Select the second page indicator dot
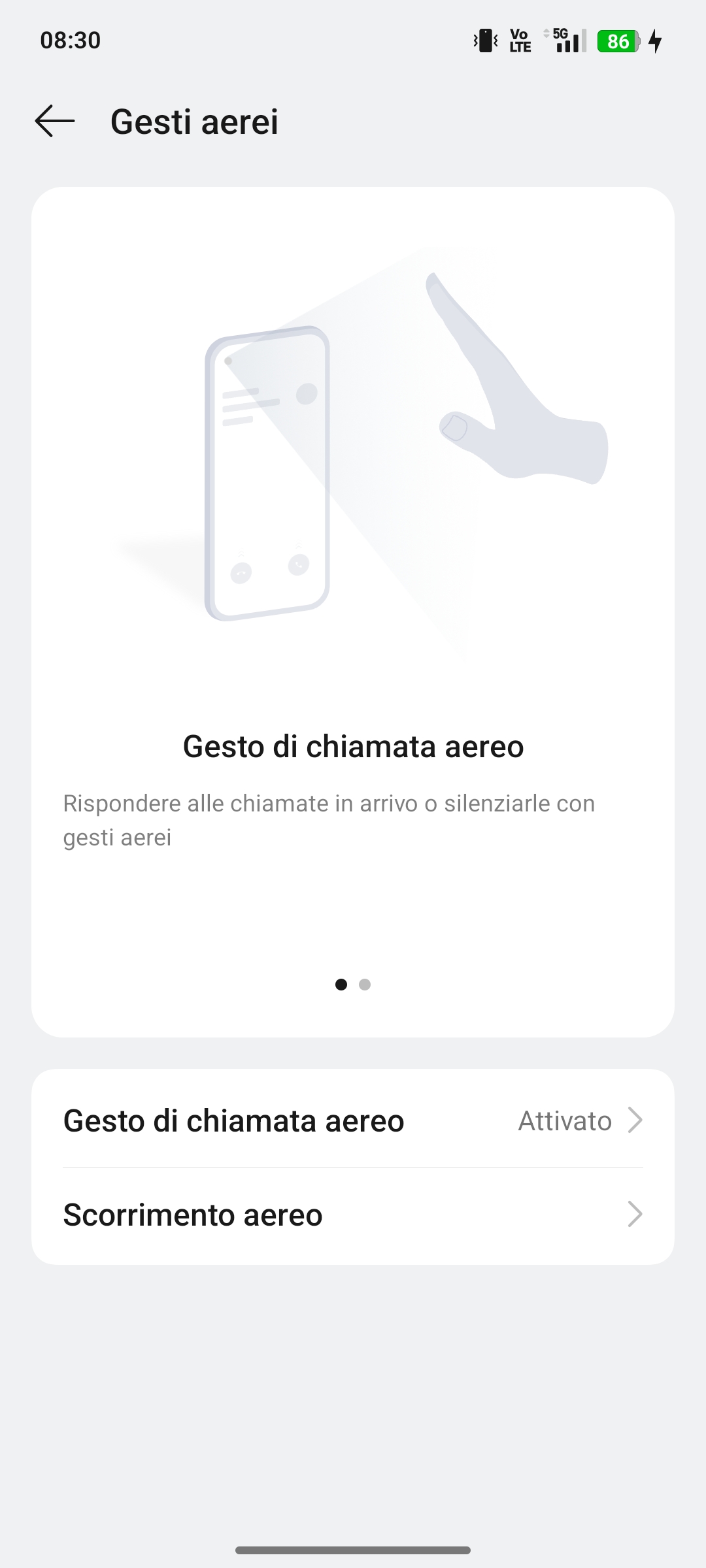The height and width of the screenshot is (1568, 706). [x=365, y=985]
